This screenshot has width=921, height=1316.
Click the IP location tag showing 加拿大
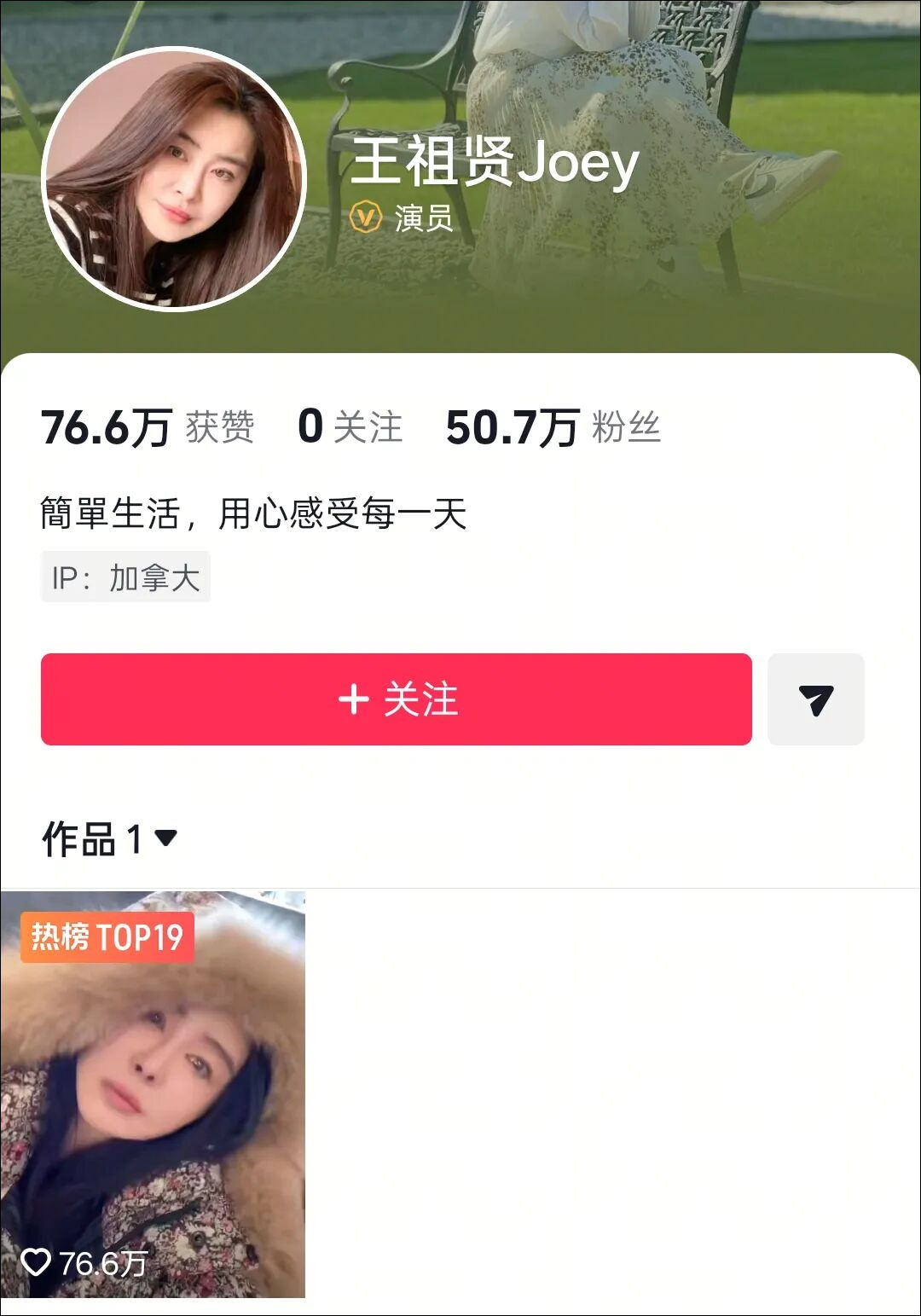point(125,576)
